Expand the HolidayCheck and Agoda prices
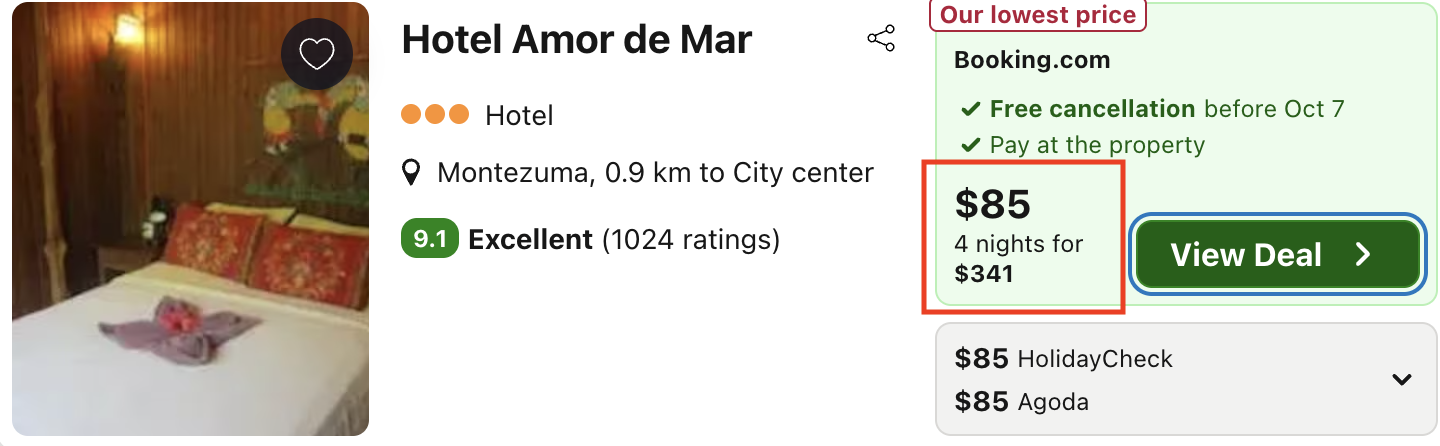The width and height of the screenshot is (1440, 446). [x=1402, y=379]
